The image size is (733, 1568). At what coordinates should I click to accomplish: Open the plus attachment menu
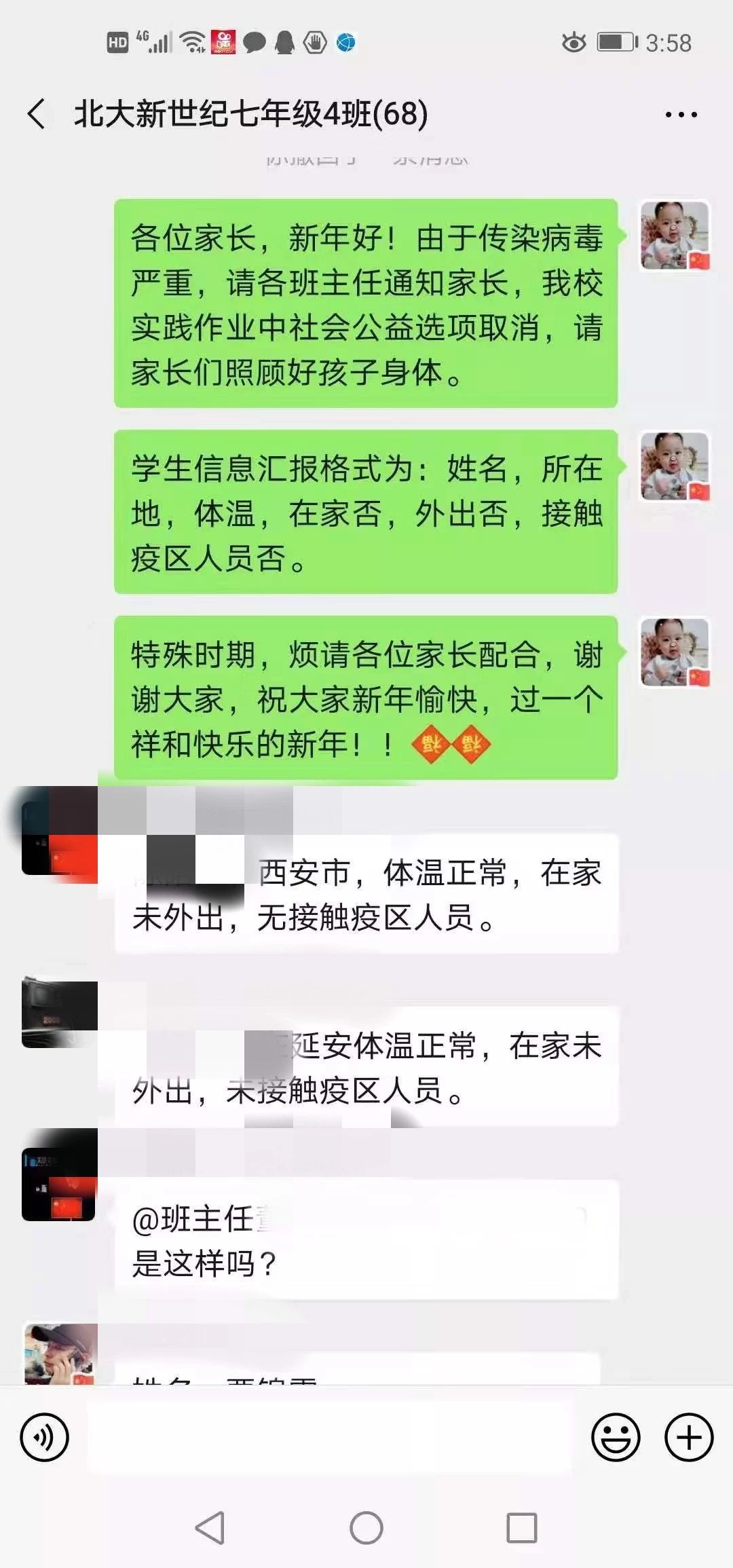(x=689, y=1438)
